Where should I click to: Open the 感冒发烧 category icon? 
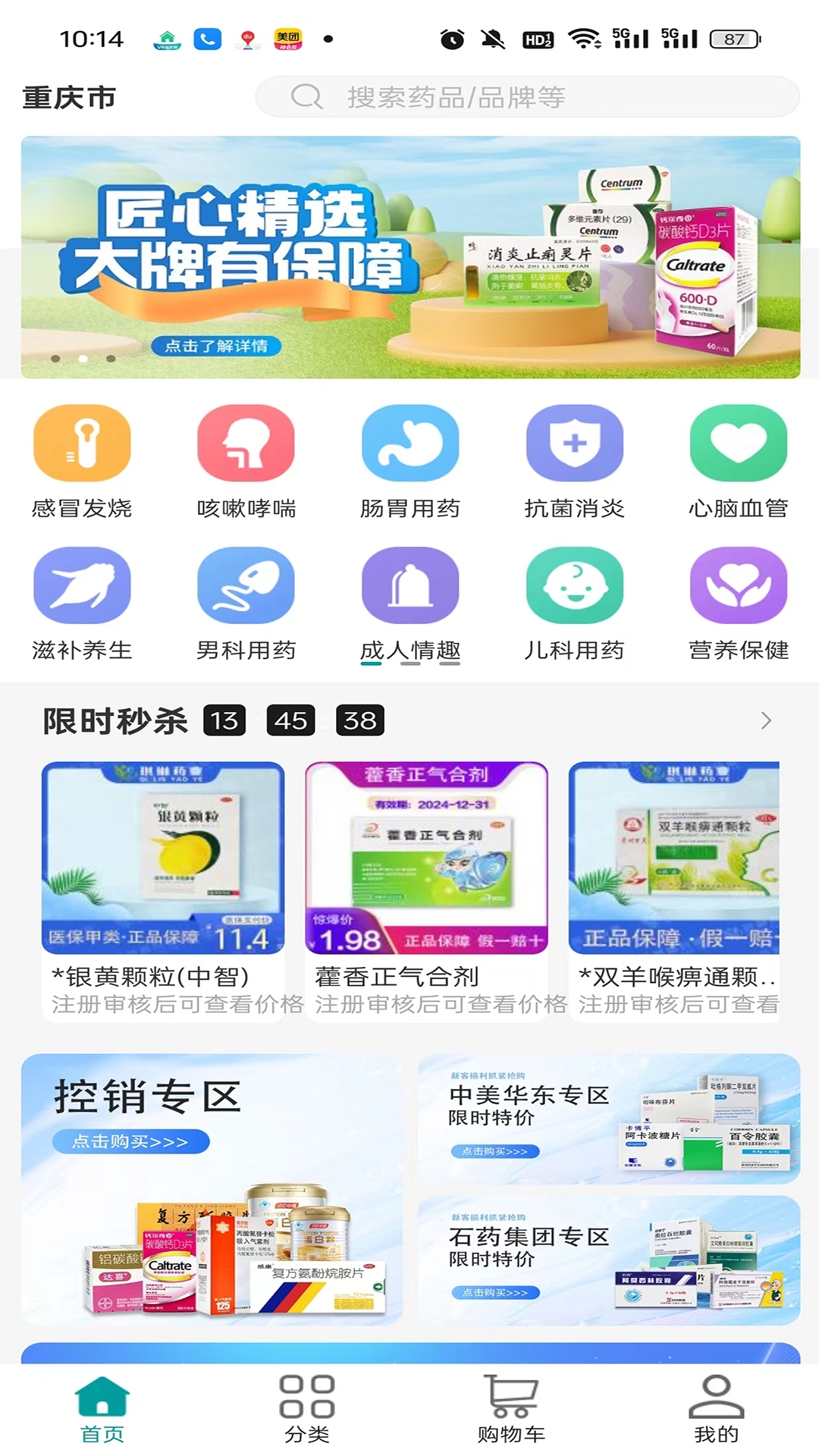point(82,443)
